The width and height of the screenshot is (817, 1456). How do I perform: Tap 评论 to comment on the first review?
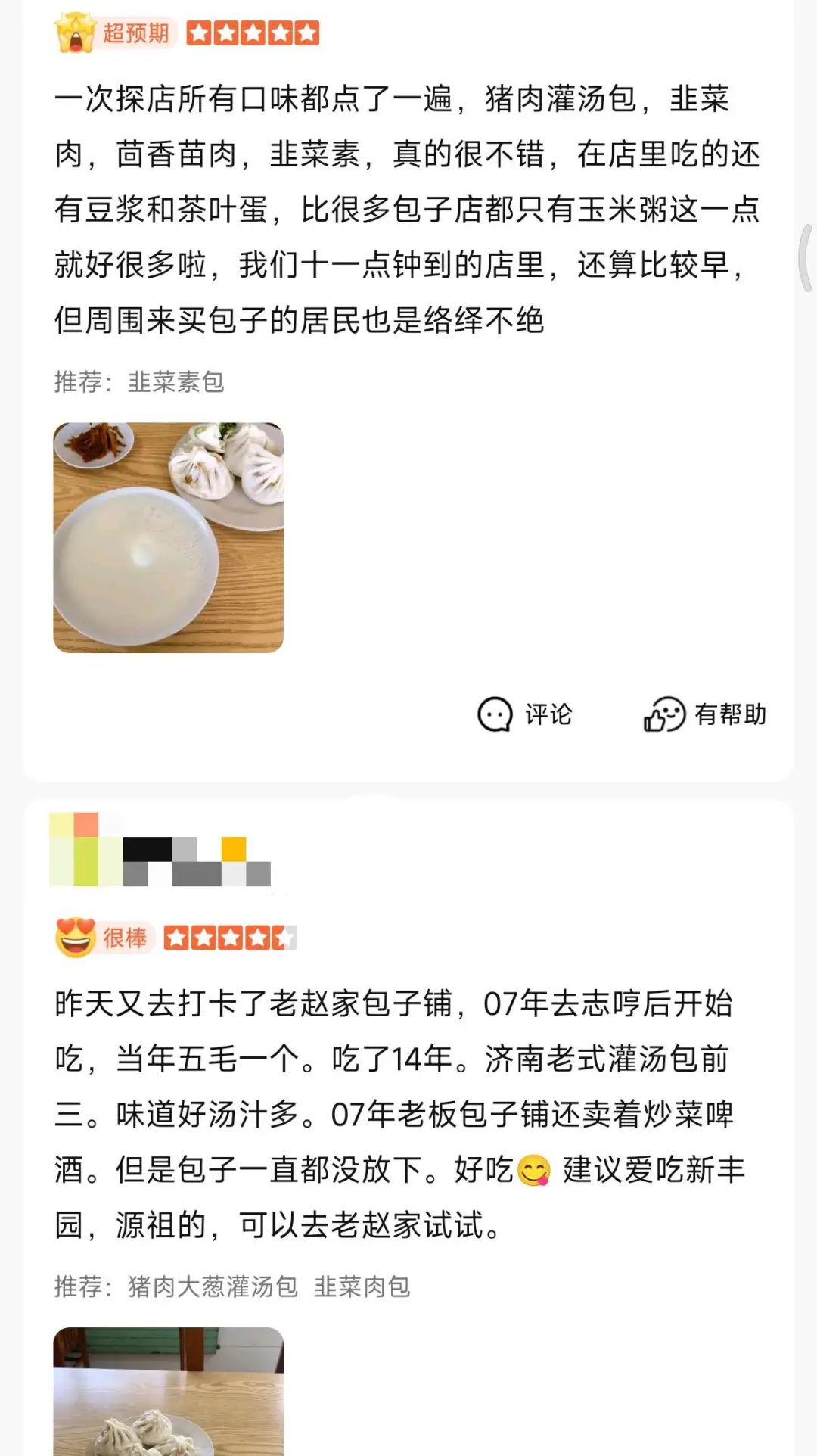(525, 714)
